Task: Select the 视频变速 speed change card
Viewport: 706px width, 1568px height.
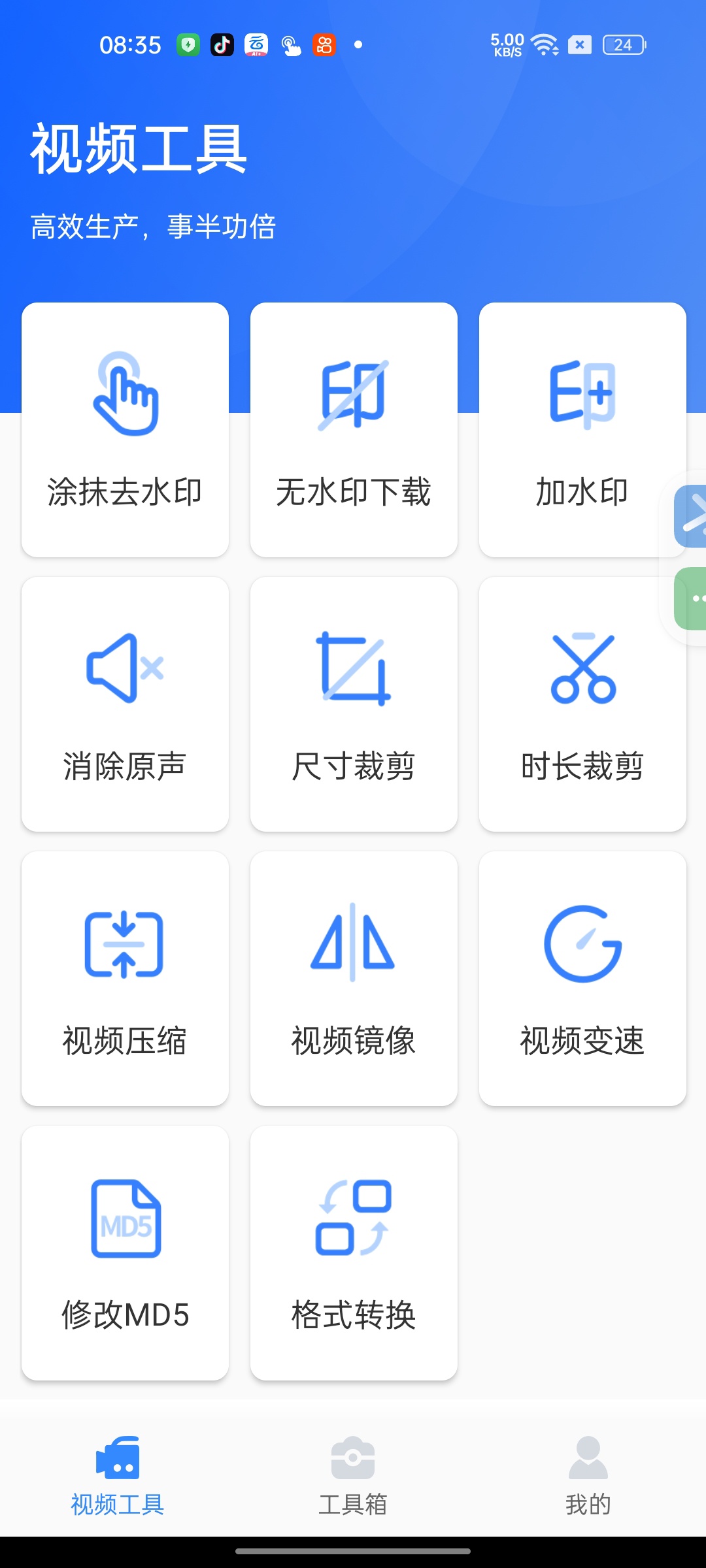Action: pyautogui.click(x=582, y=978)
